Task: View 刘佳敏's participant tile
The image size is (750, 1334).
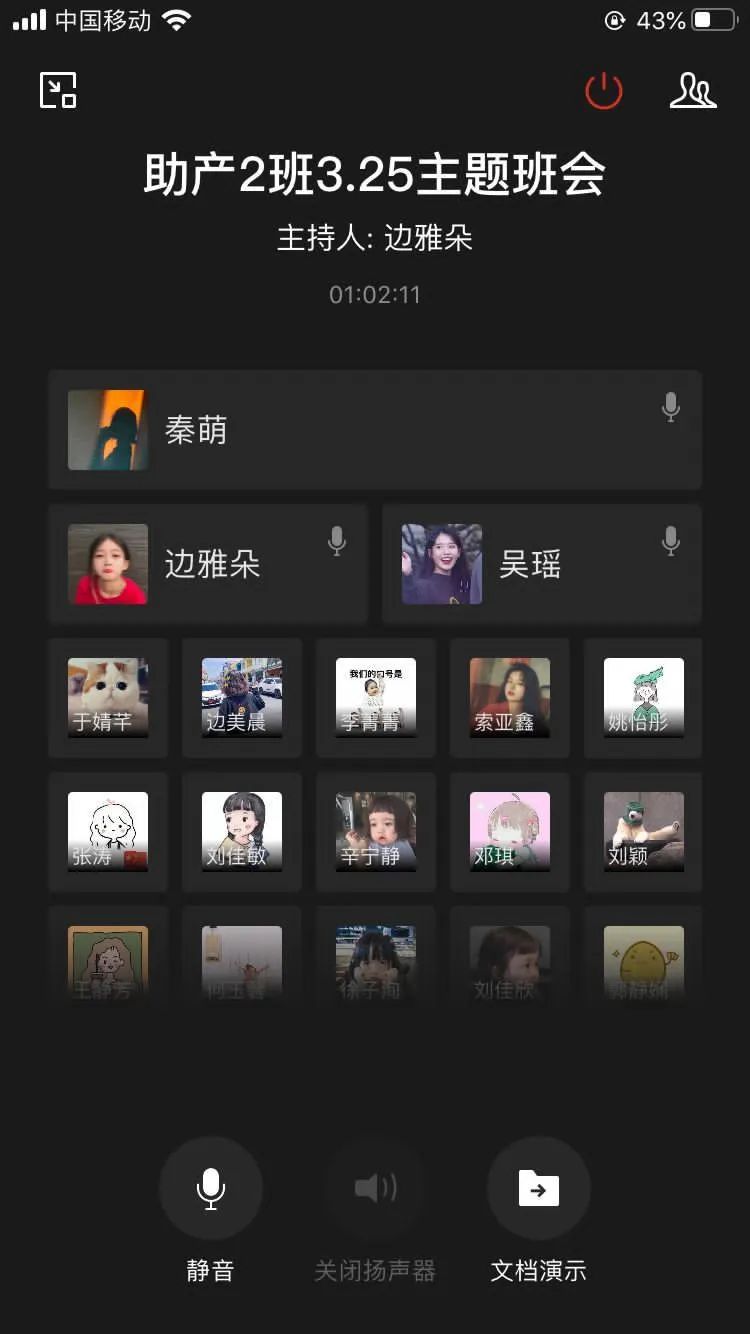Action: (x=242, y=831)
